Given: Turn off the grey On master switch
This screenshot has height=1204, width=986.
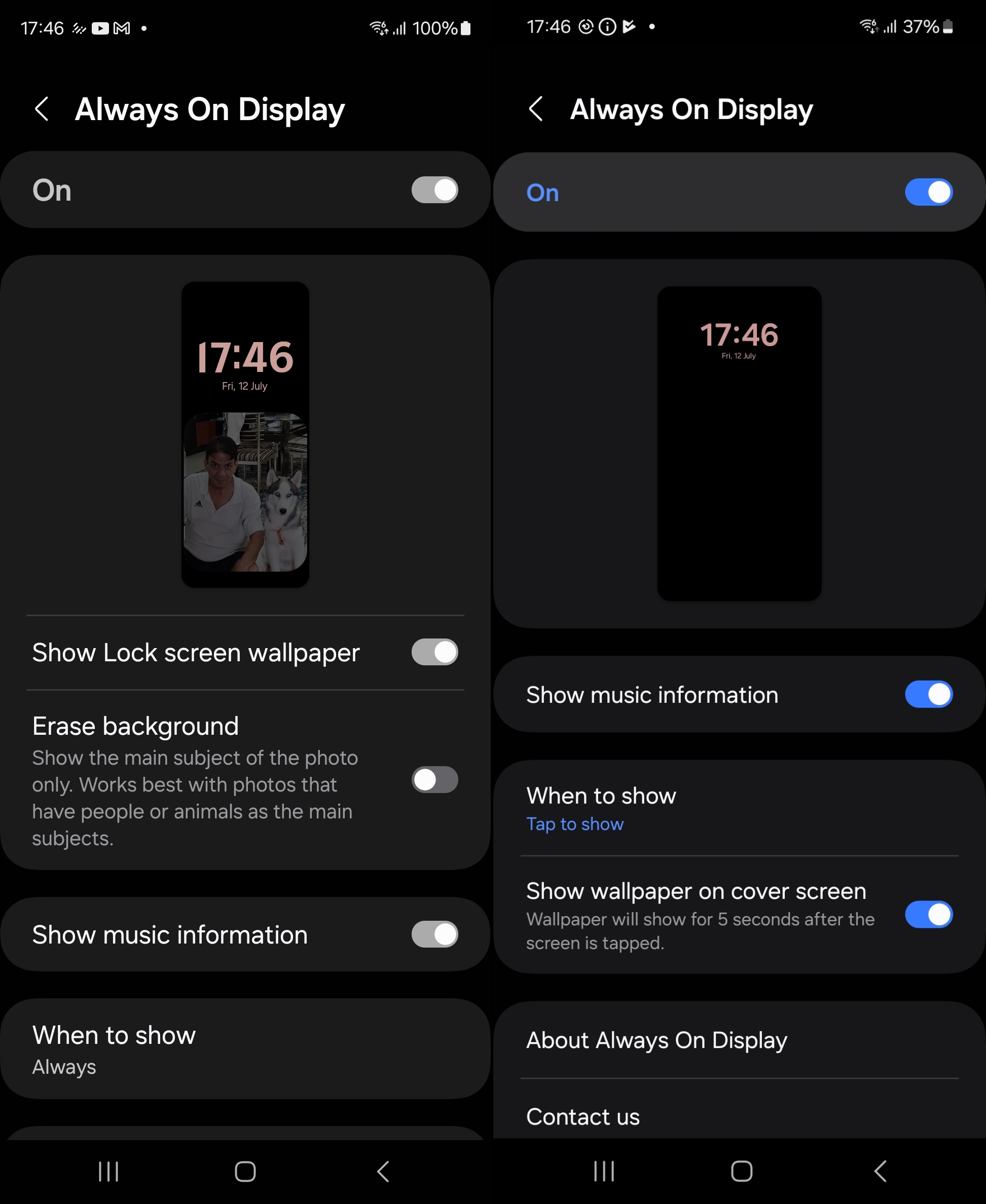Looking at the screenshot, I should [434, 190].
